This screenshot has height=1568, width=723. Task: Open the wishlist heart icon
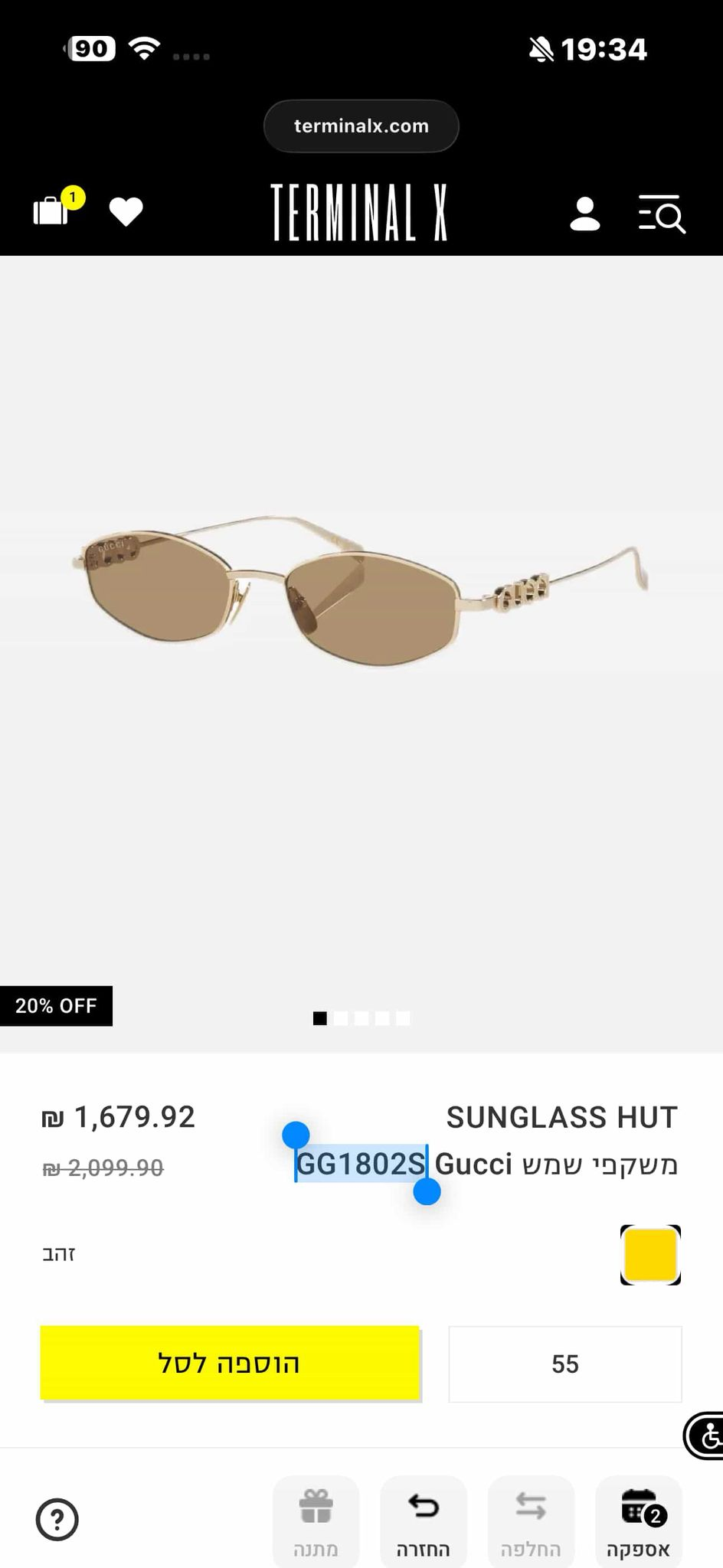[126, 212]
